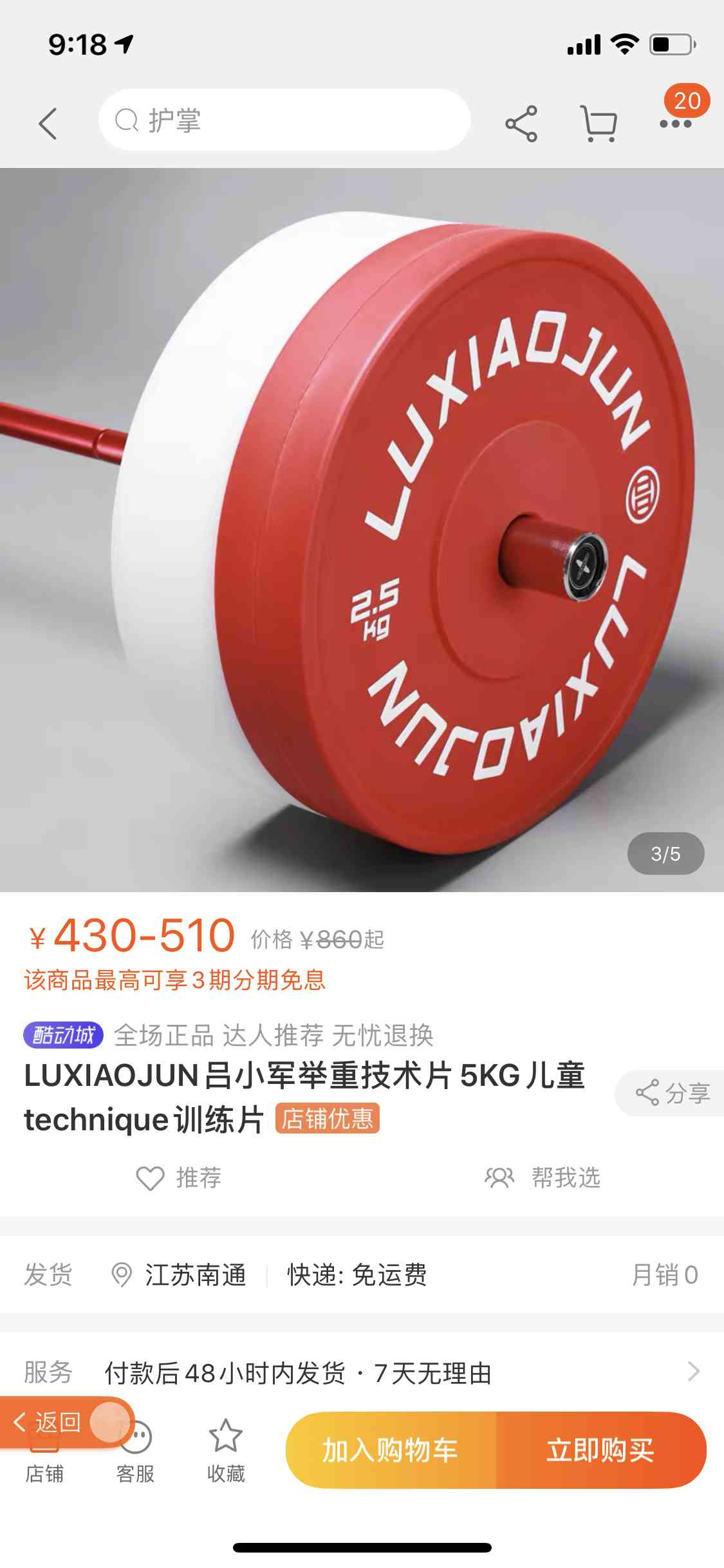
Task: Expand the 服务 service details row
Action: [362, 1372]
